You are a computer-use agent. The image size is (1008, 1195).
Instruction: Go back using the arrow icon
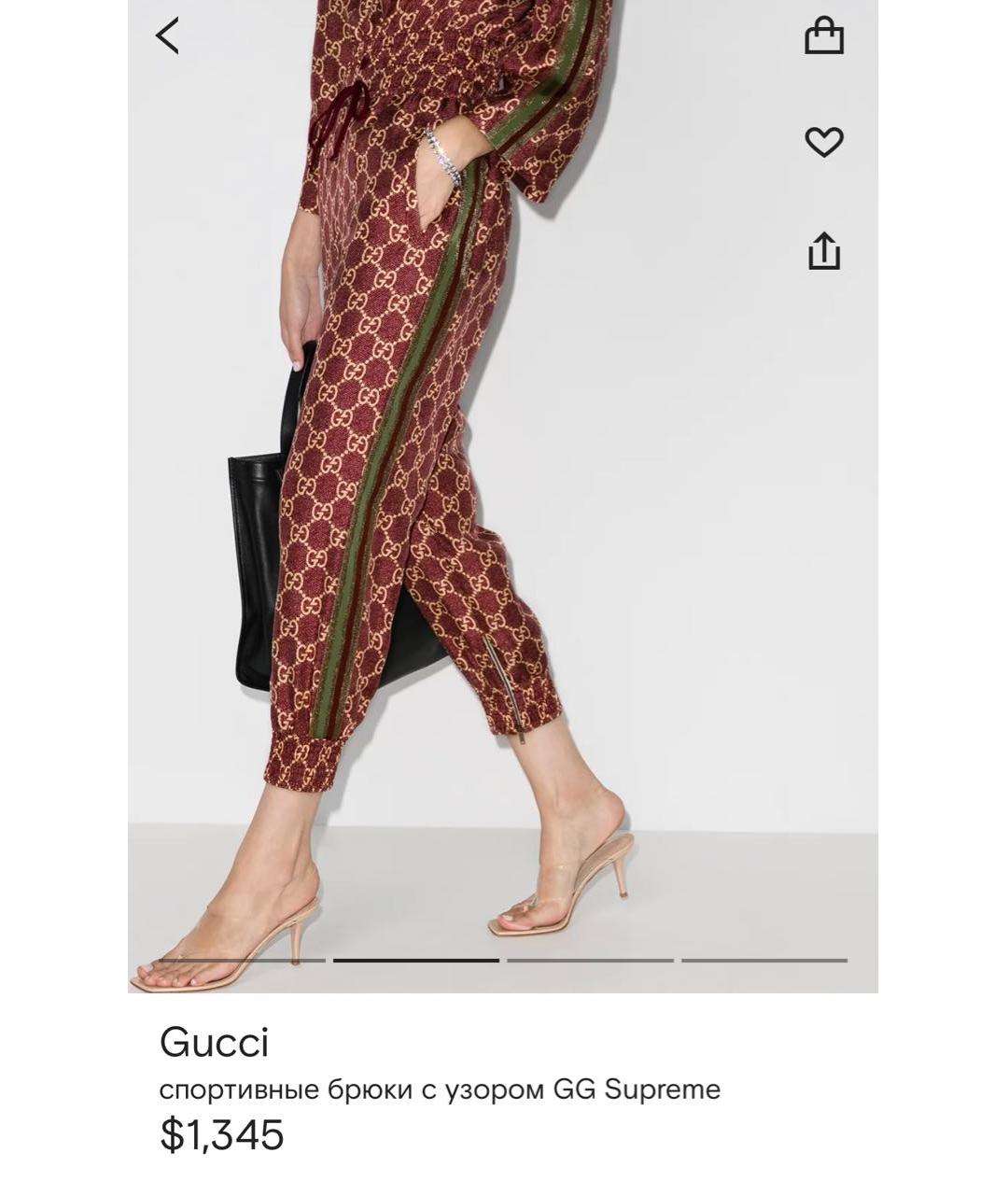[167, 36]
